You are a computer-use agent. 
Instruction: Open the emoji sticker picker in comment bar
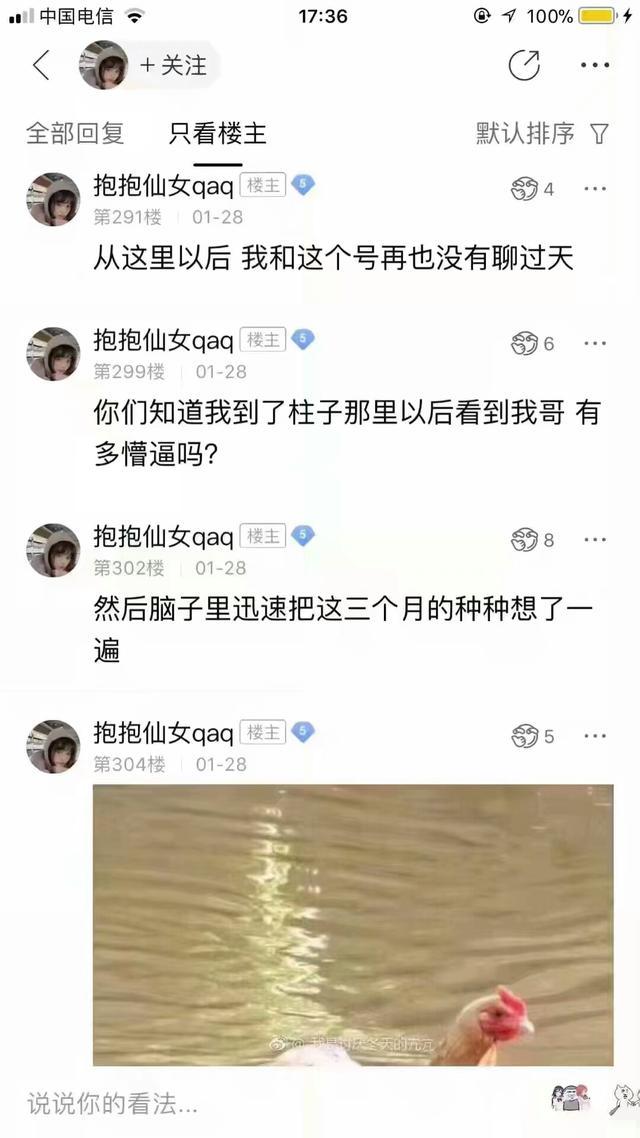(x=570, y=1098)
